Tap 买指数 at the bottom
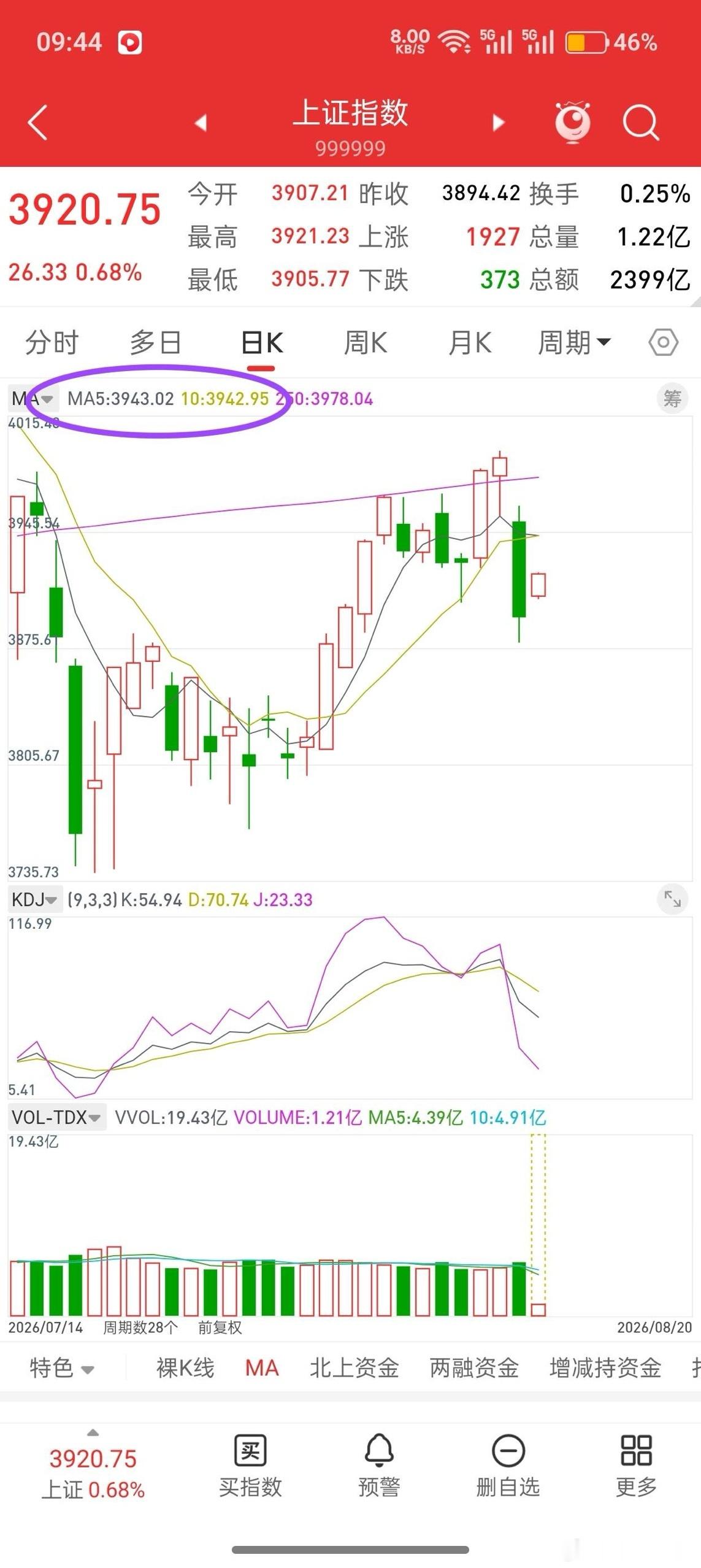Screen dimensions: 701x1568 tap(250, 1466)
